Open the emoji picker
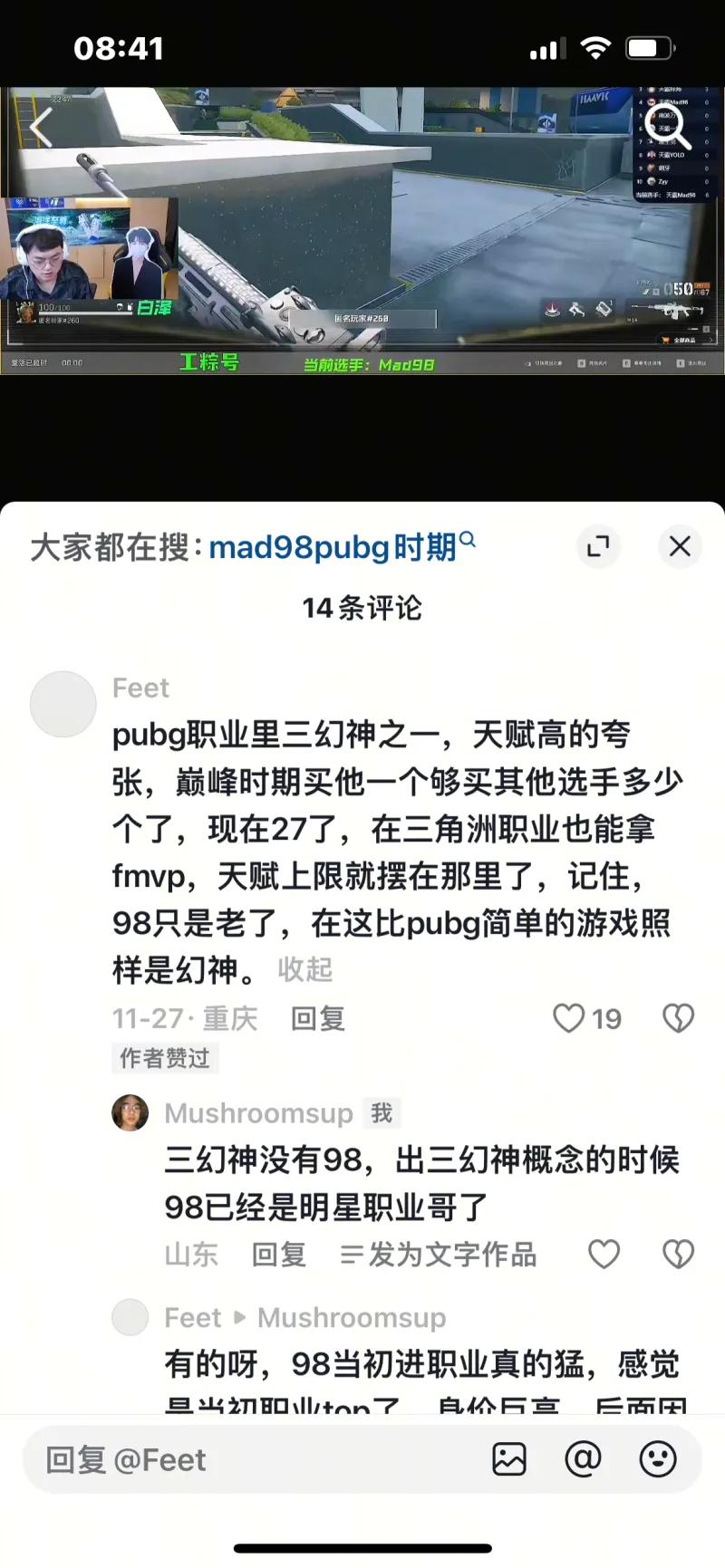This screenshot has width=725, height=1568. (657, 1459)
